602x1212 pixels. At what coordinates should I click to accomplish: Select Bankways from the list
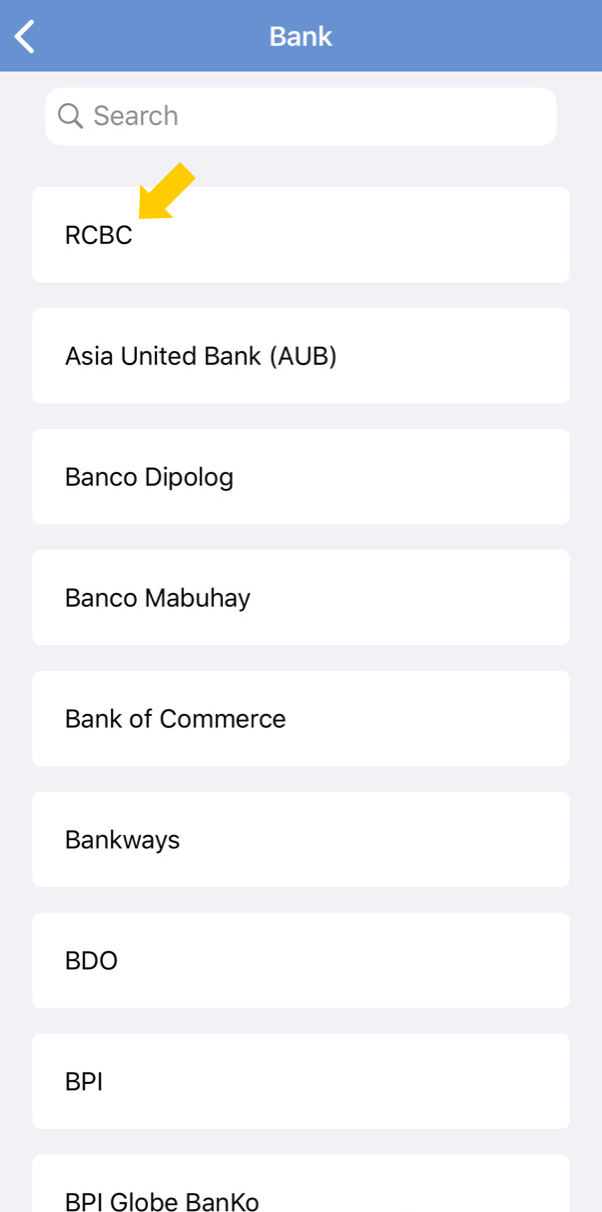click(301, 840)
